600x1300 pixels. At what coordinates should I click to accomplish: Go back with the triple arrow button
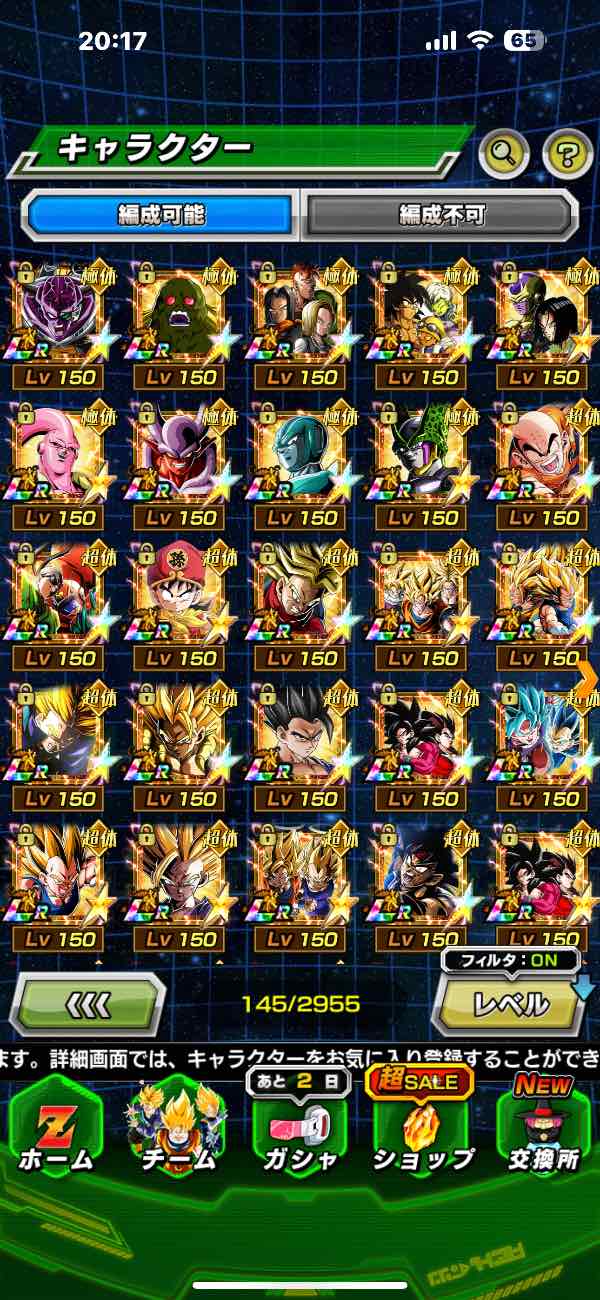click(87, 1003)
